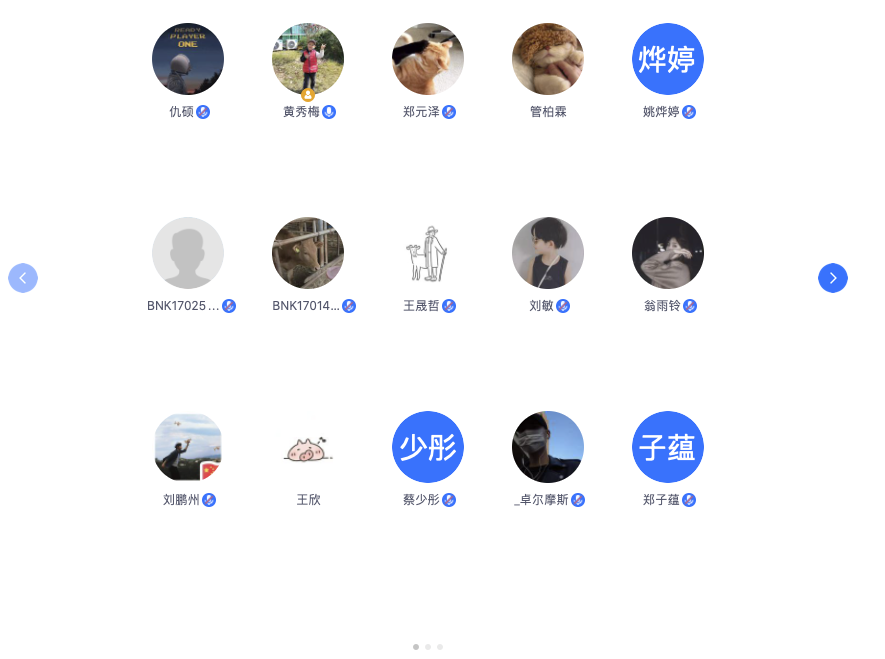Tap 郑元泽's avatar
This screenshot has height=659, width=885.
[428, 59]
